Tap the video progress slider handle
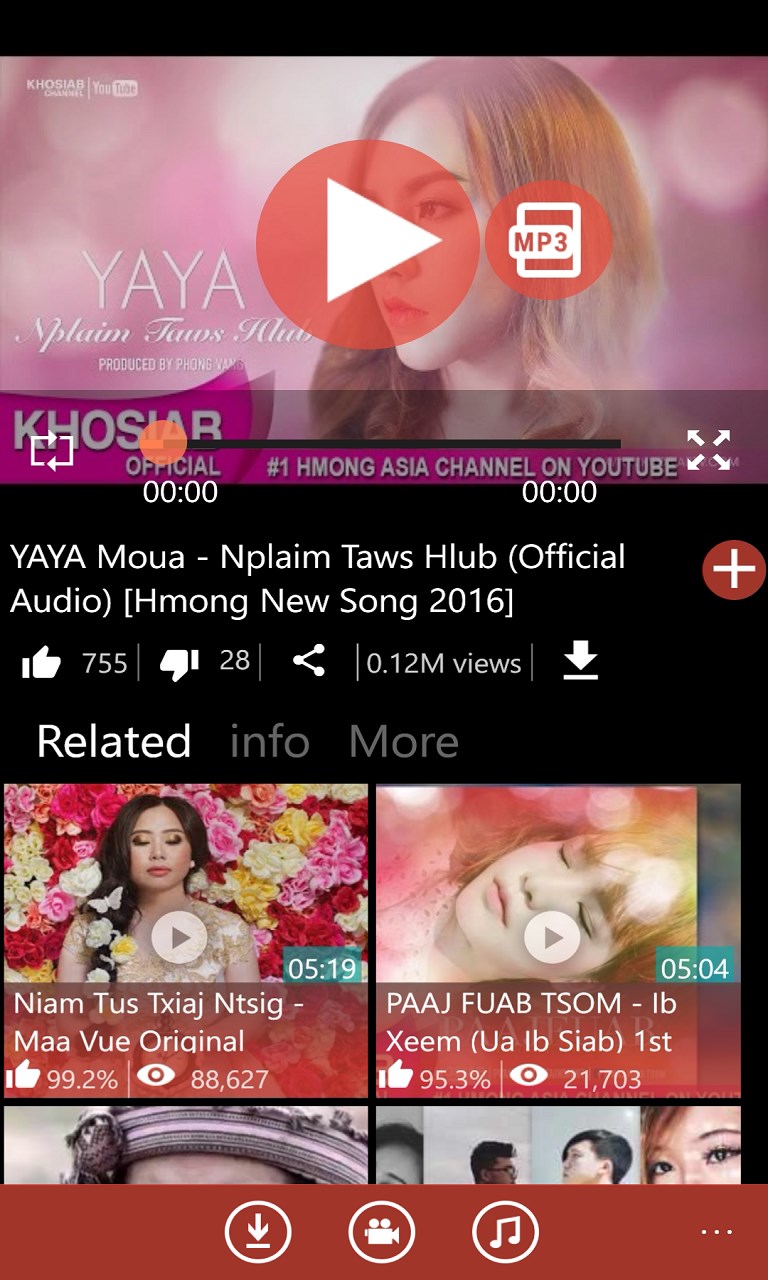 [163, 442]
